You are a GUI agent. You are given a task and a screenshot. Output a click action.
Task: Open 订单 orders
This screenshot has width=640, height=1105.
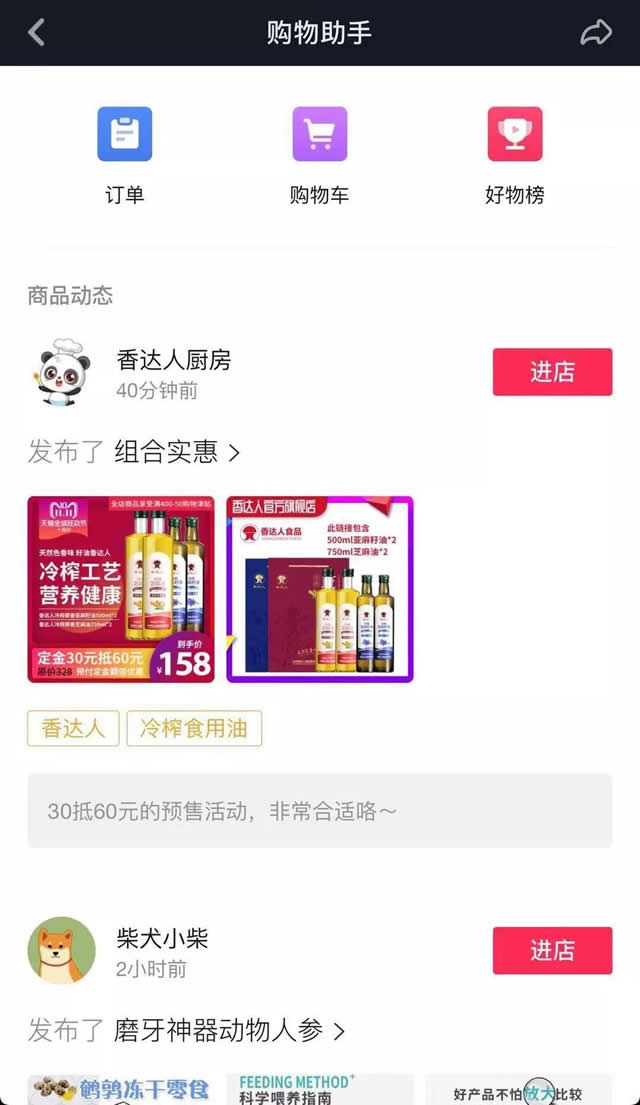pos(124,155)
